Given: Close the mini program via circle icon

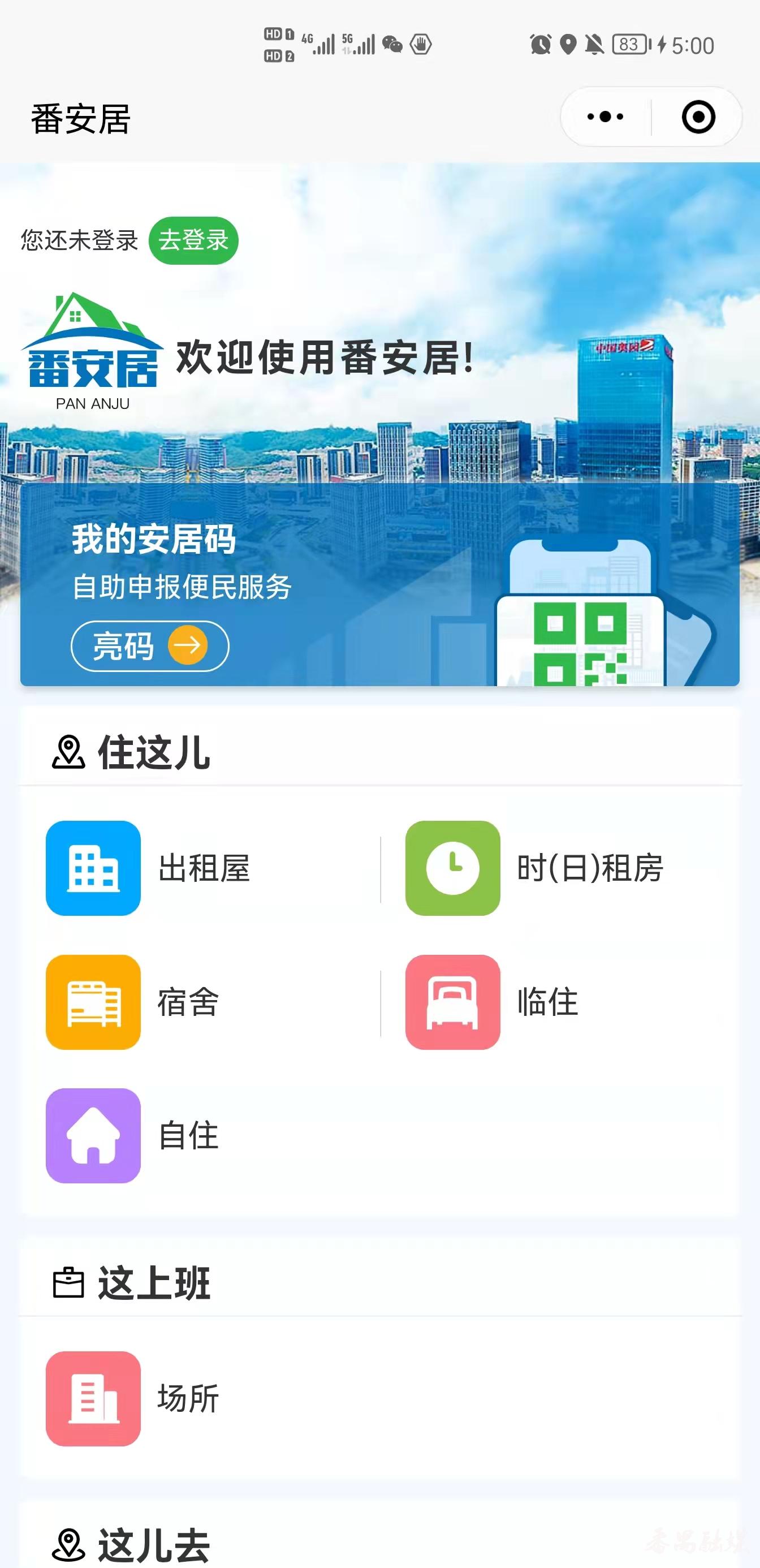Looking at the screenshot, I should coord(697,117).
